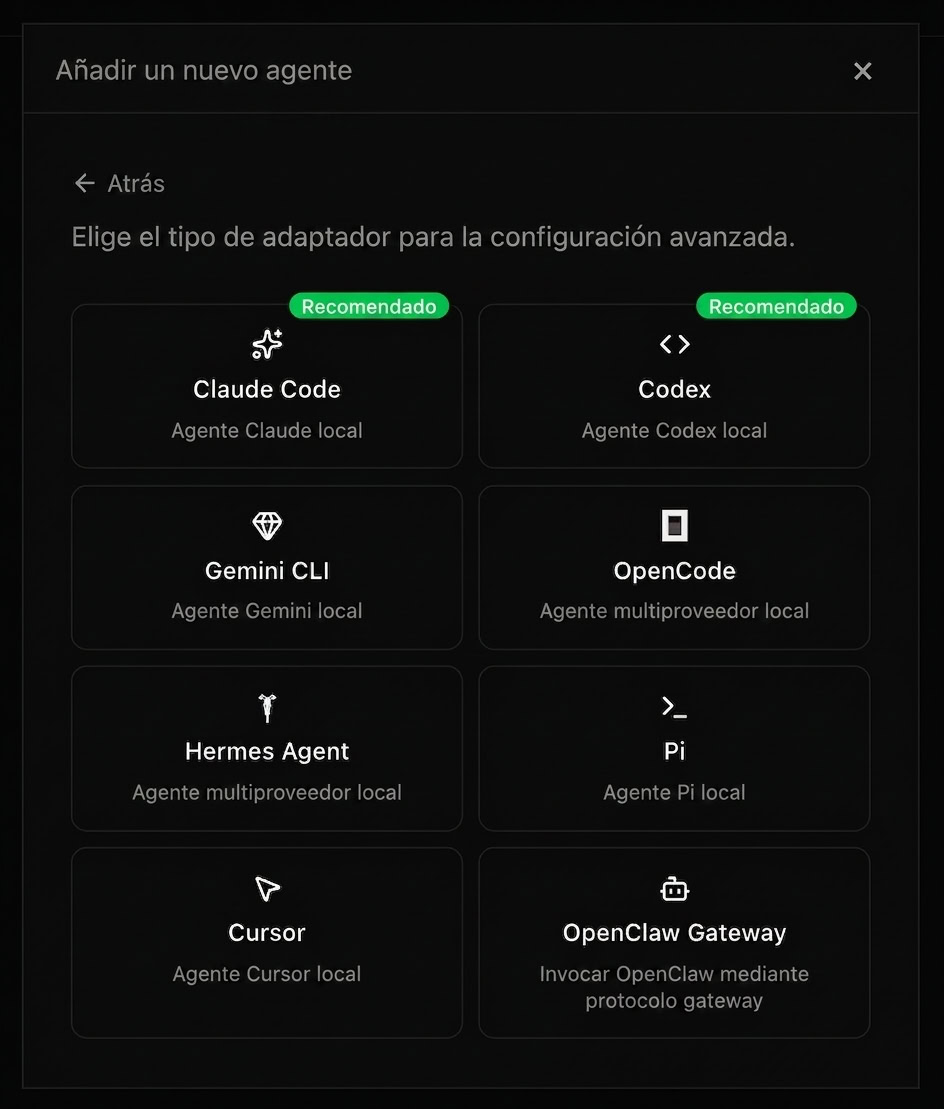This screenshot has height=1109, width=944.
Task: Go back with the Atrás arrow
Action: pos(119,183)
